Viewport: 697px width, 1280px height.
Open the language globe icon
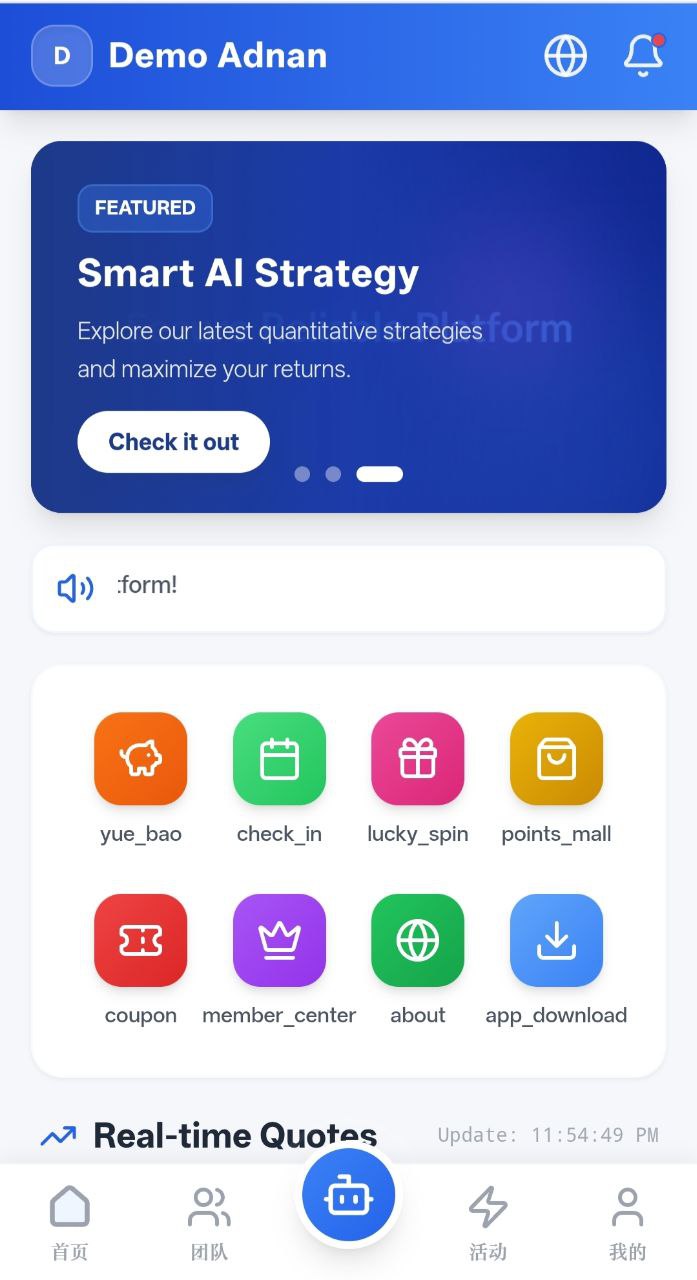[x=565, y=56]
